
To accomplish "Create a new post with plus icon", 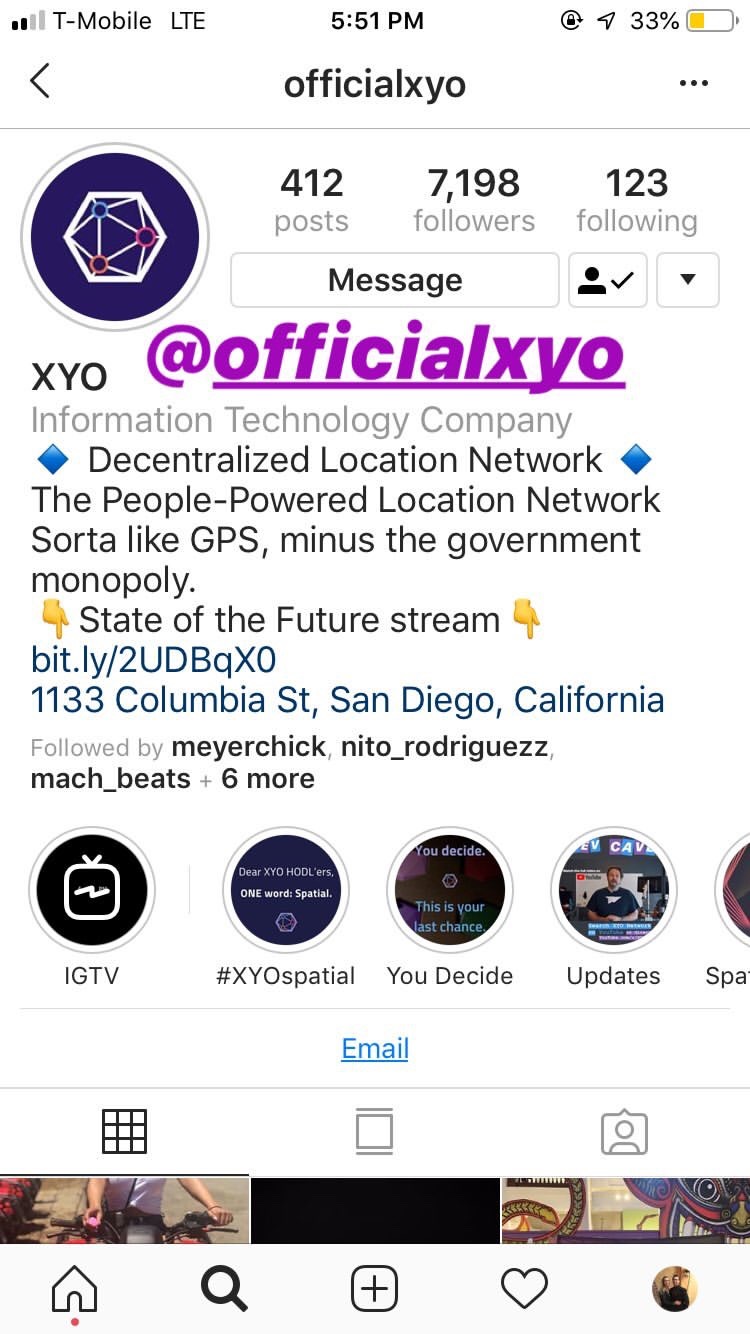I will click(x=374, y=1289).
